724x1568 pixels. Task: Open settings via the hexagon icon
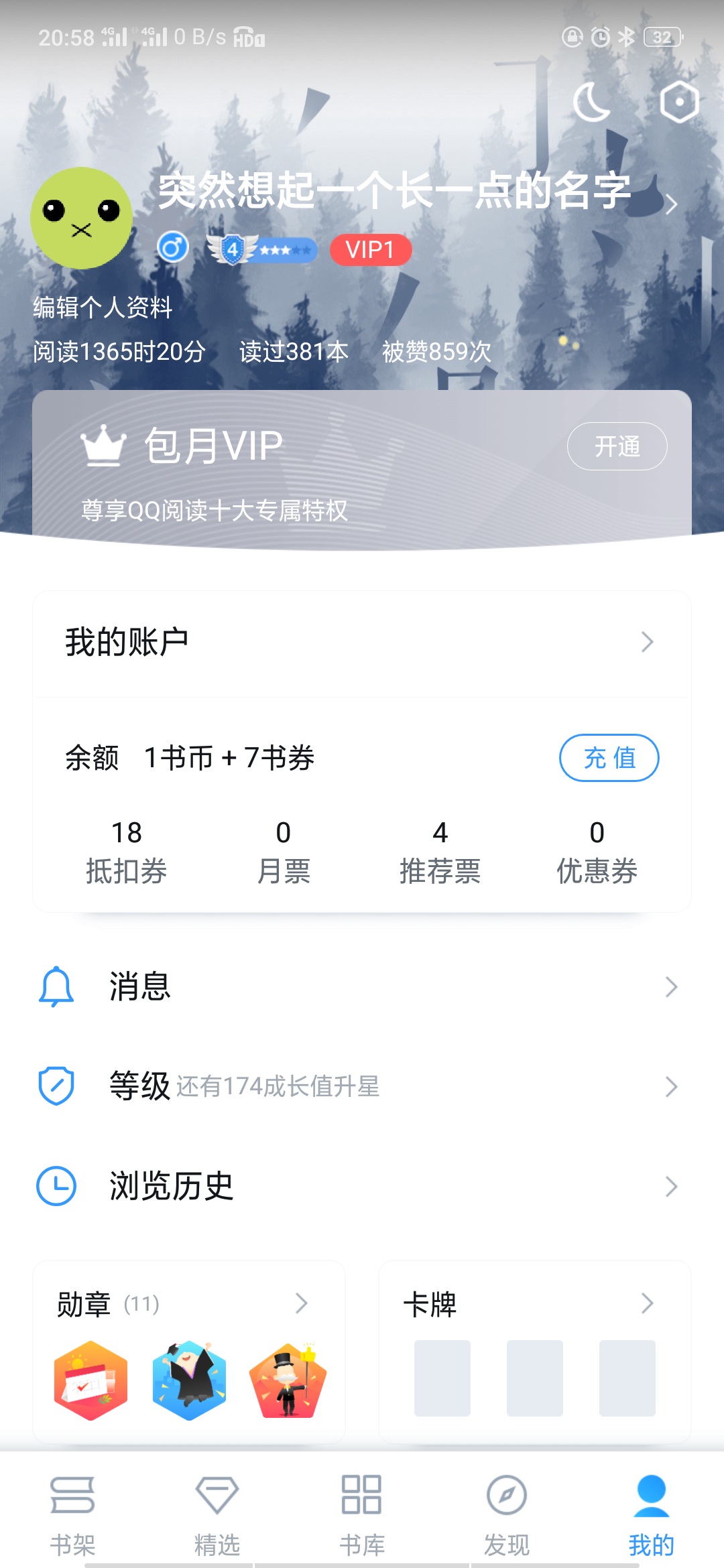tap(679, 103)
